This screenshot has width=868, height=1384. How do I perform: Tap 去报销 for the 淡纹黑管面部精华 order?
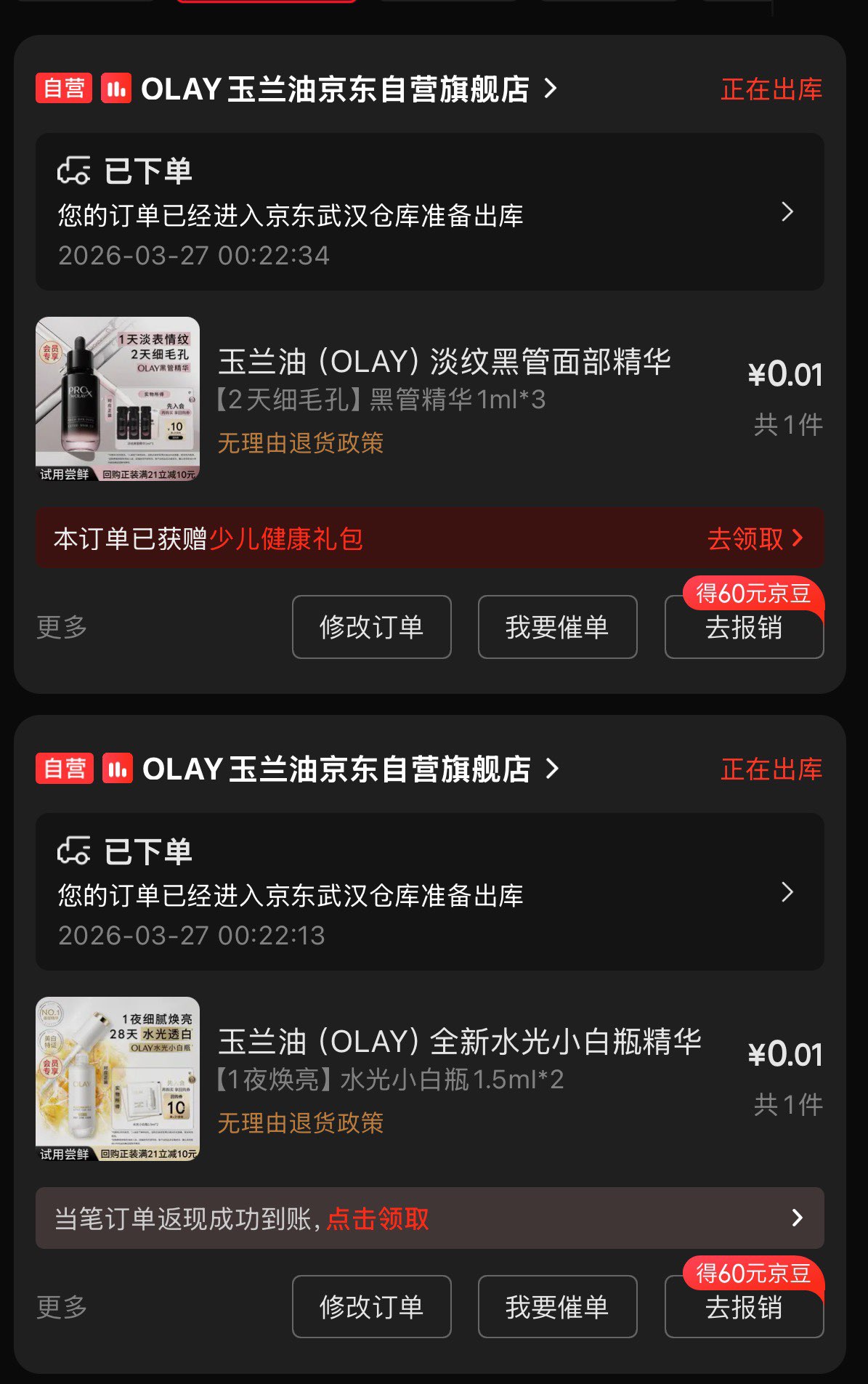click(x=743, y=628)
